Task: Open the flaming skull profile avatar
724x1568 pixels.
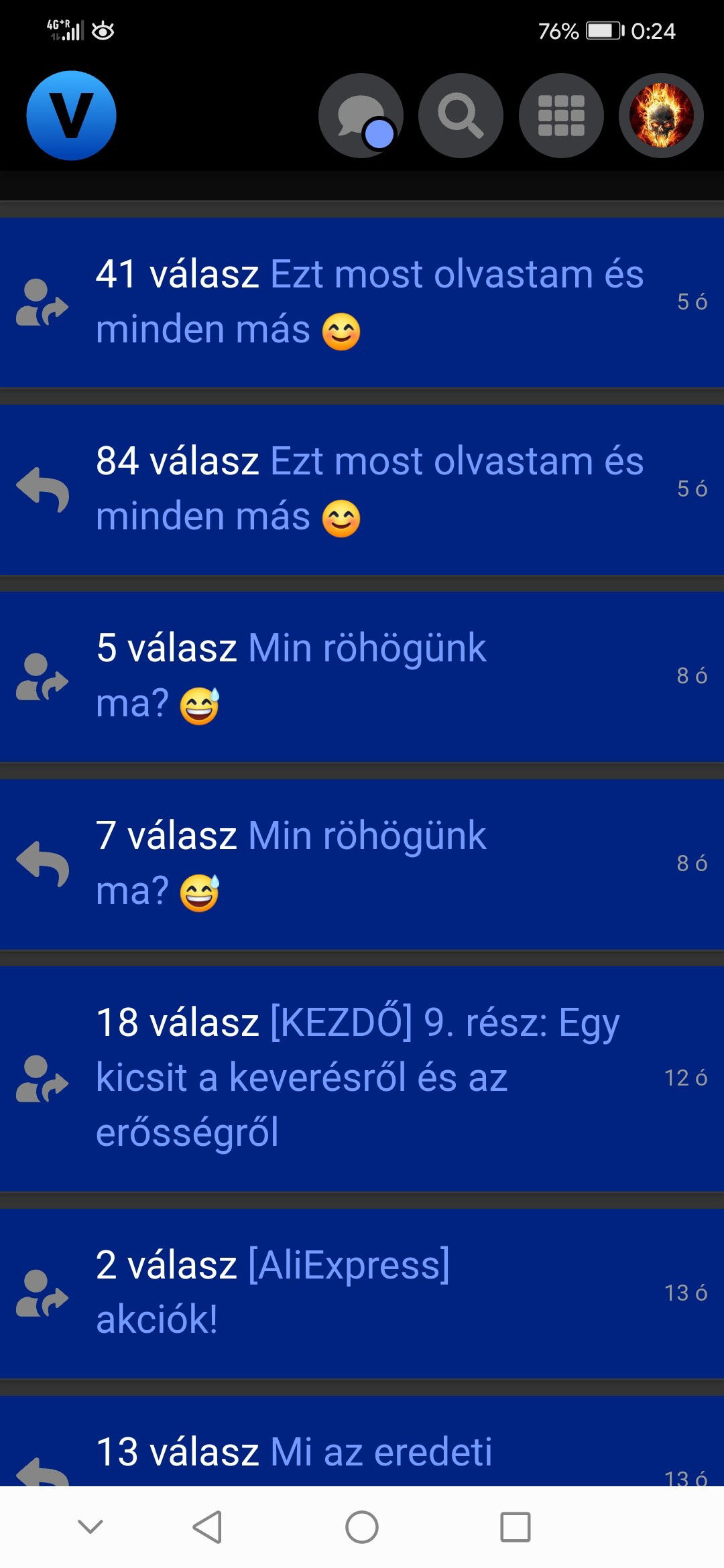Action: click(x=661, y=115)
